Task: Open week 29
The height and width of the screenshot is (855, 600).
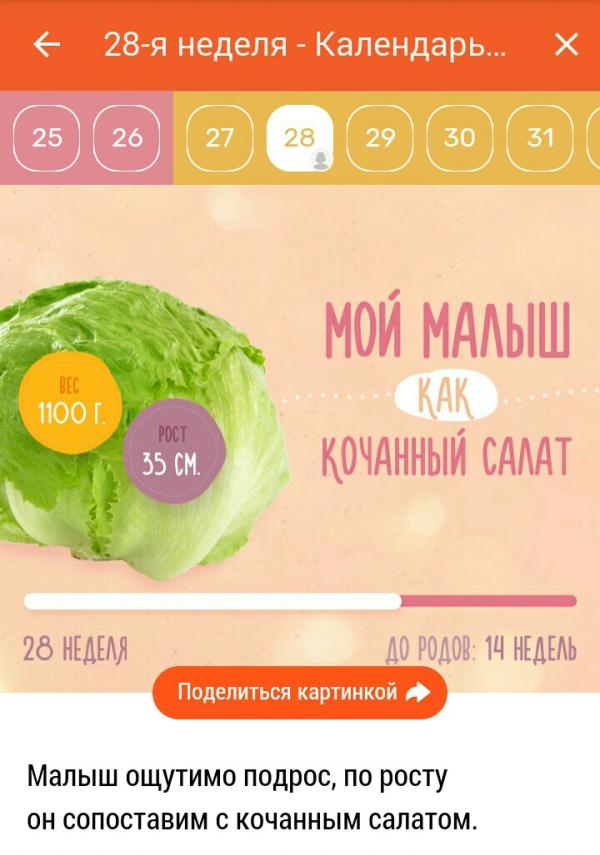Action: click(x=380, y=138)
